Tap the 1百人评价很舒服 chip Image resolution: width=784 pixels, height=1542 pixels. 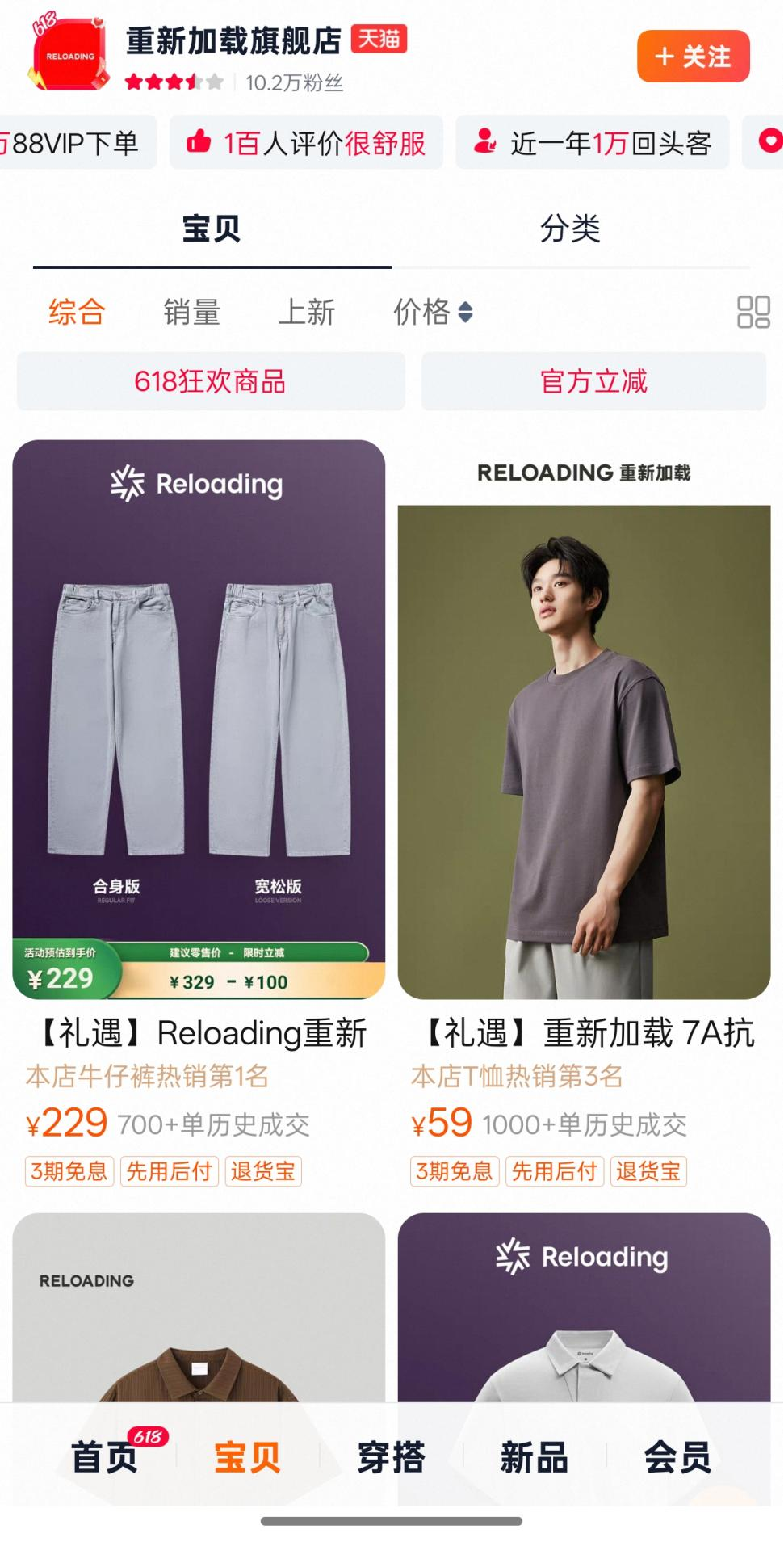[306, 143]
